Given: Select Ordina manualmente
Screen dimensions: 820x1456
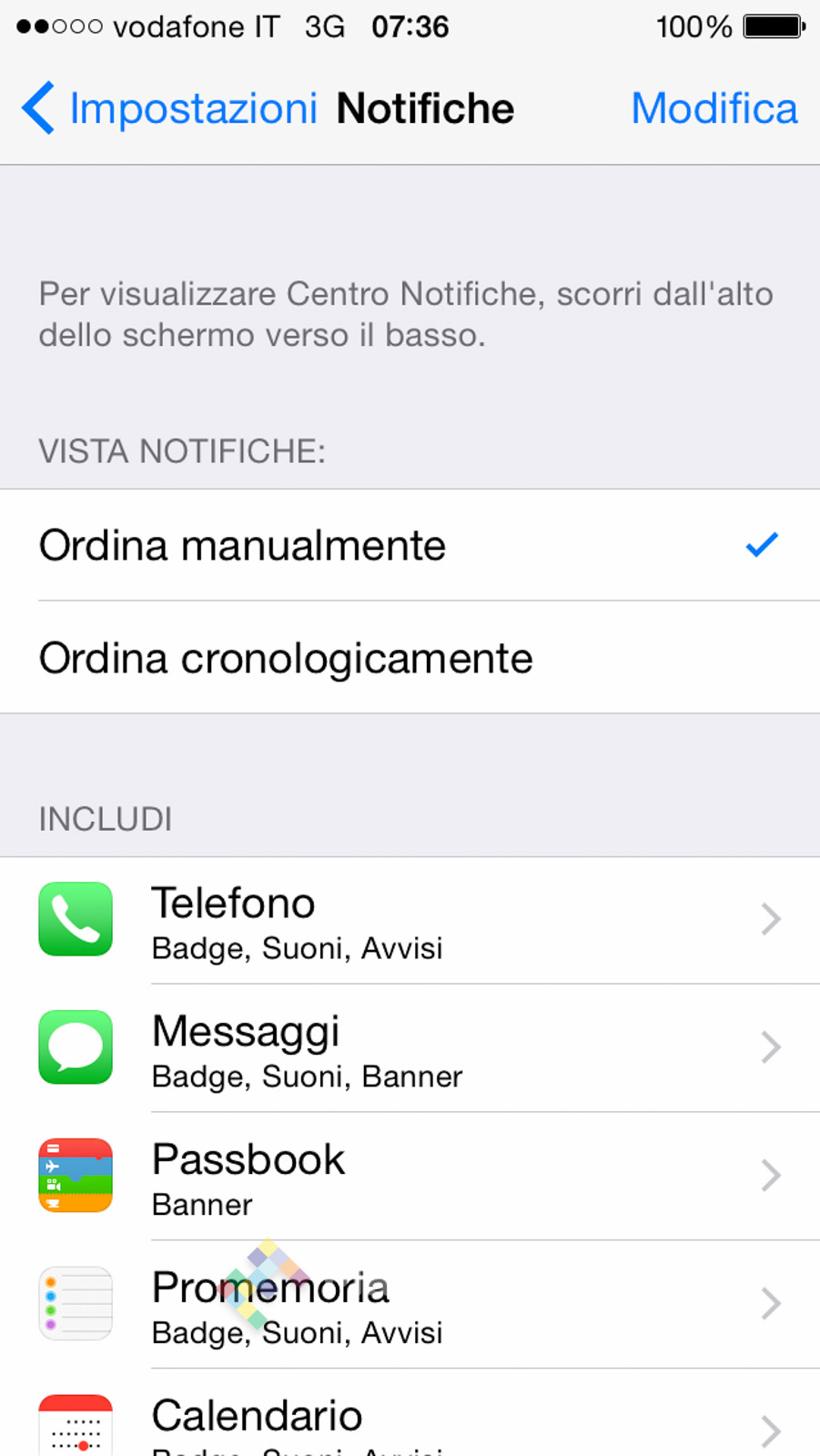Looking at the screenshot, I should coord(410,545).
